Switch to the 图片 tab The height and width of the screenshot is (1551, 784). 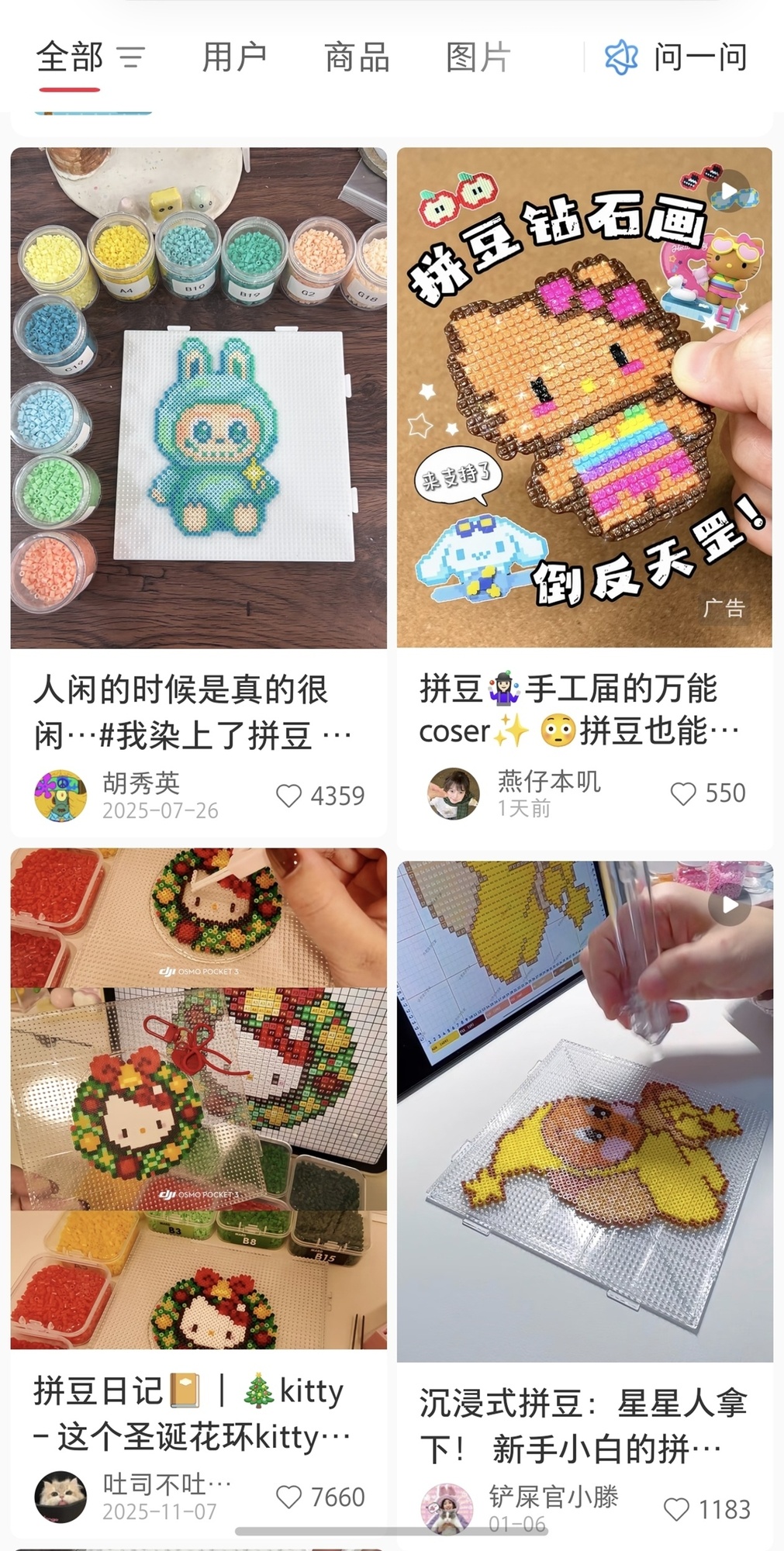(x=478, y=57)
